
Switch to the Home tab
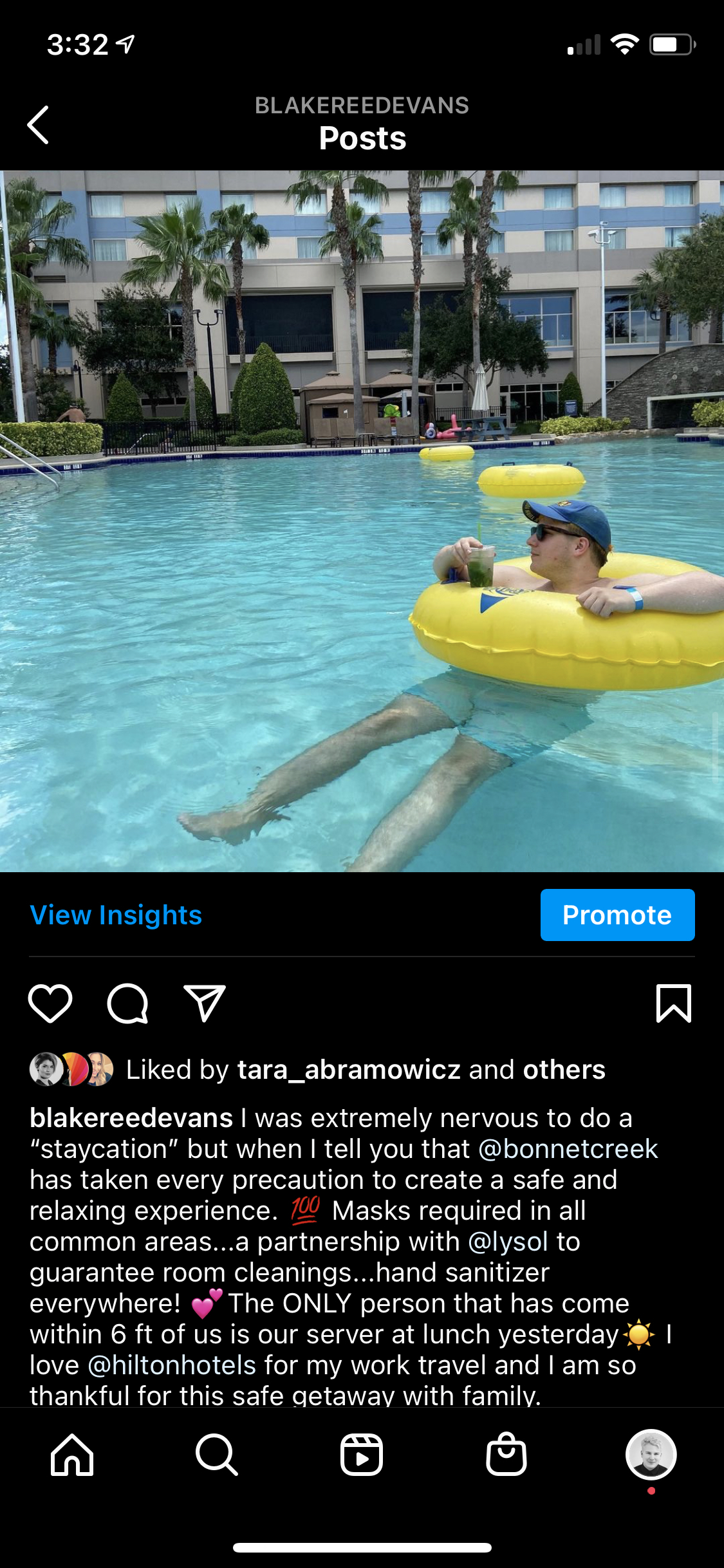pos(72,1455)
